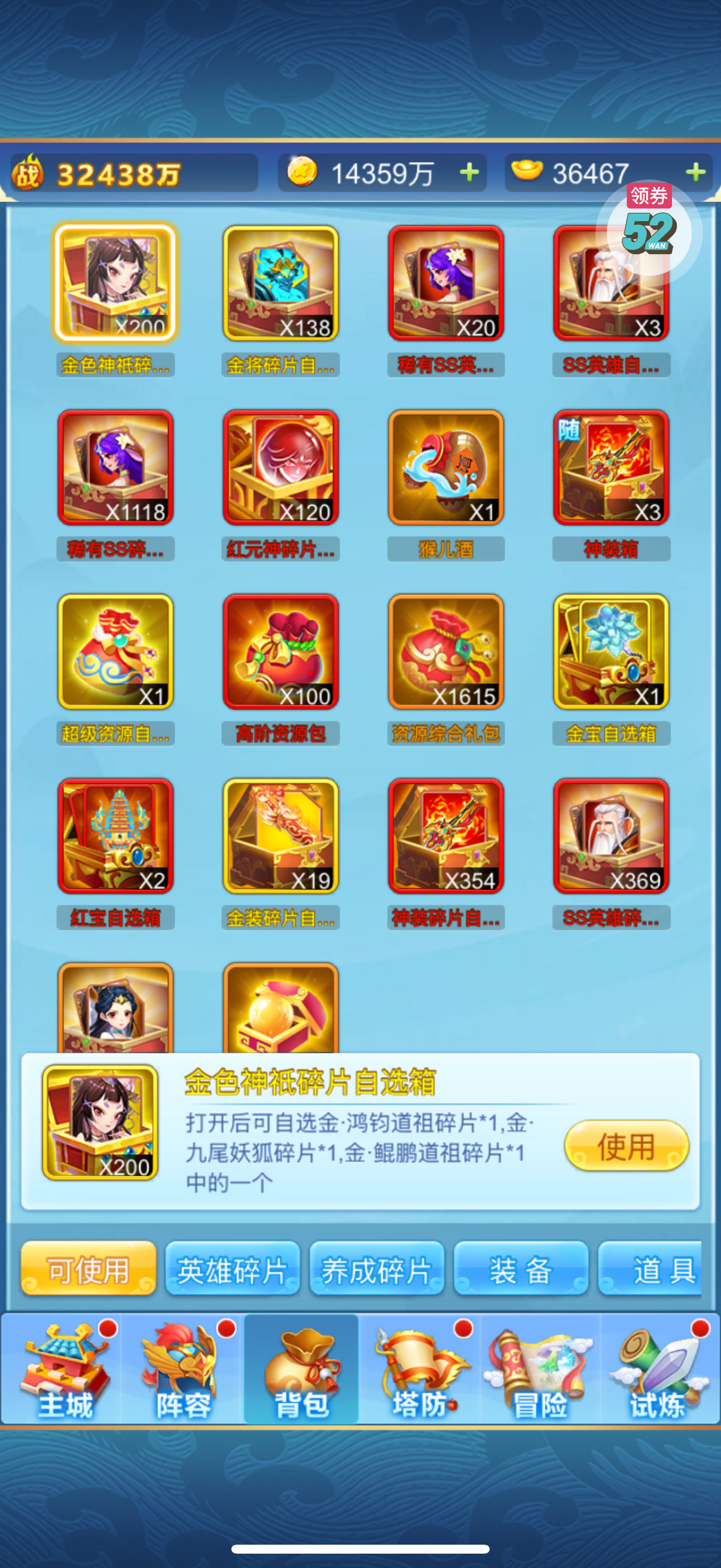Open the 冒险 adventure section

coord(540,1370)
